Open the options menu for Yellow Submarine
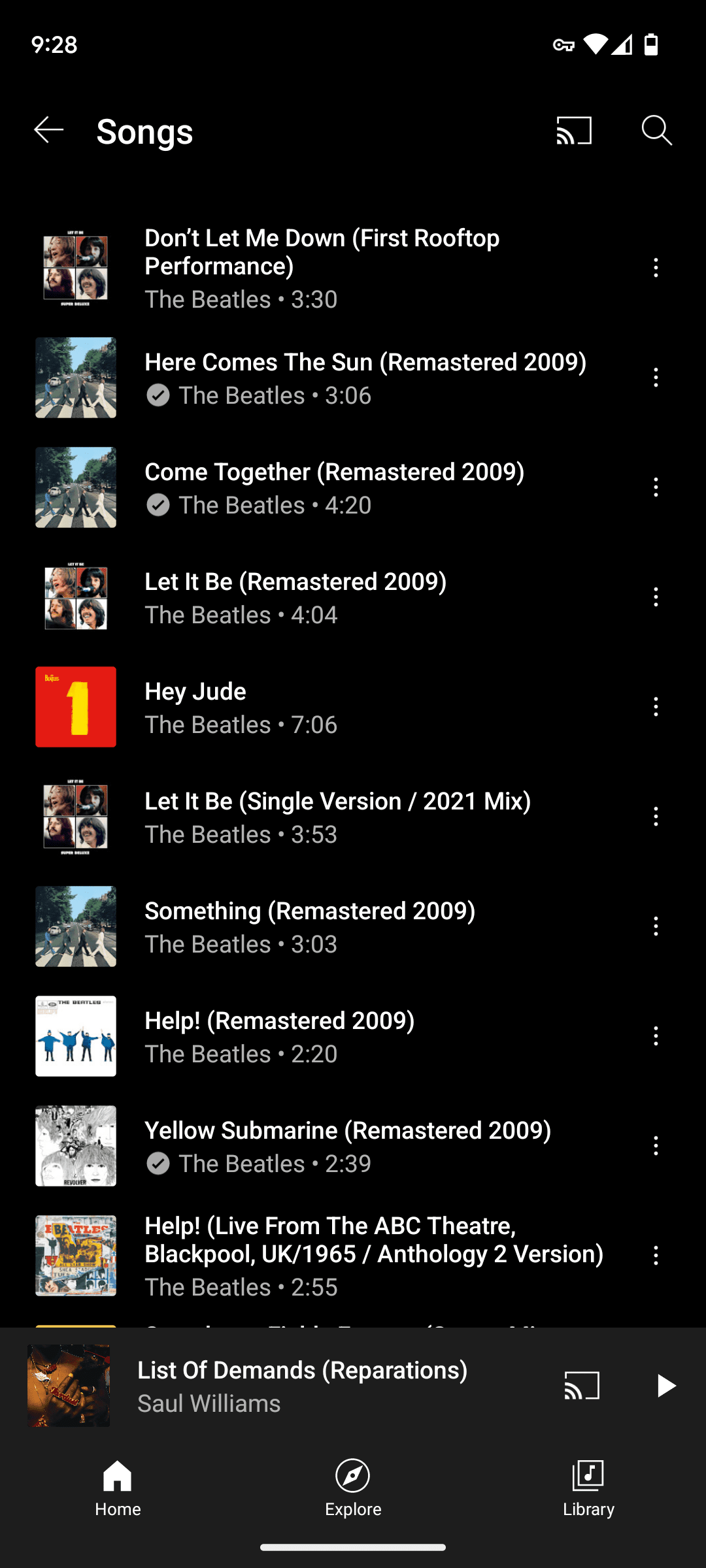The image size is (706, 1568). (x=656, y=1145)
